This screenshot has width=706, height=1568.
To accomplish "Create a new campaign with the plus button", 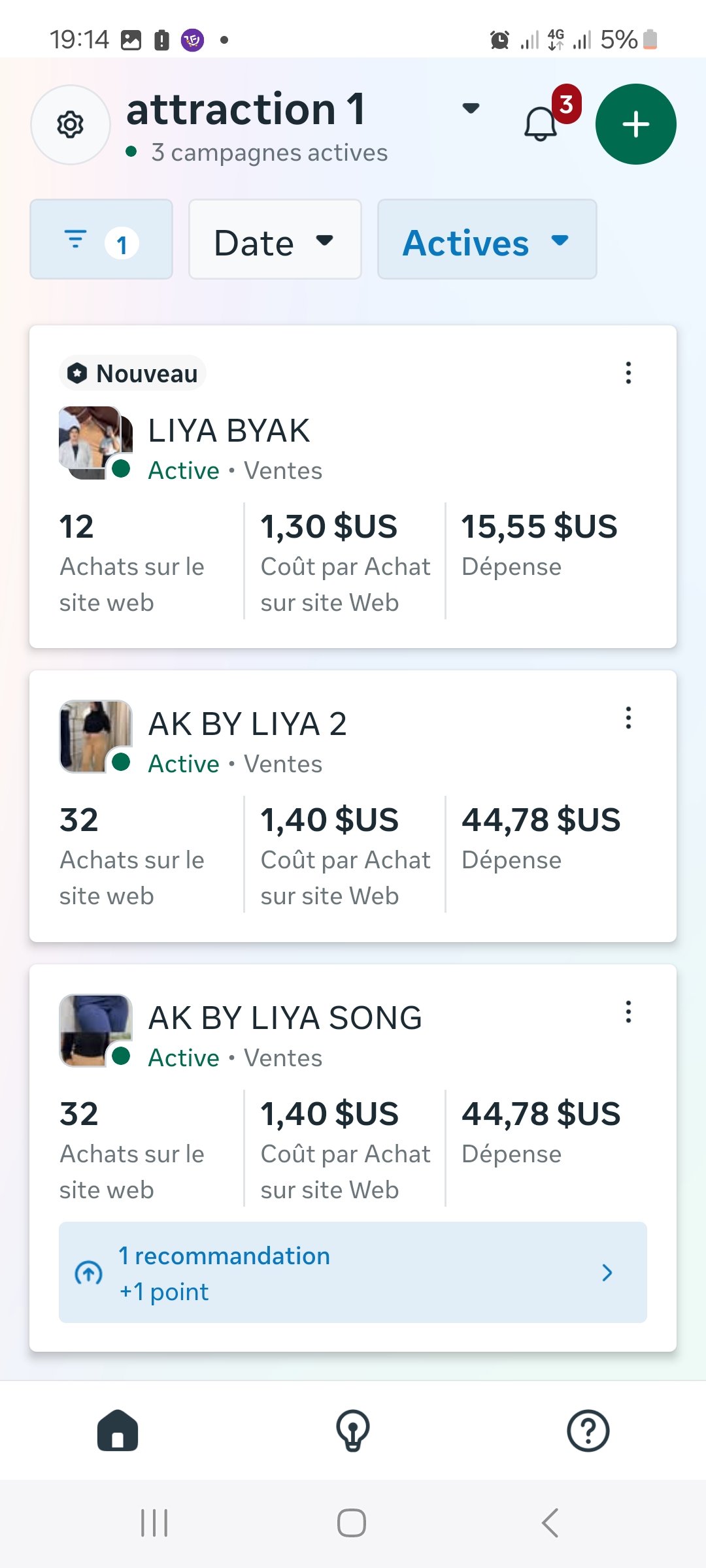I will (635, 124).
